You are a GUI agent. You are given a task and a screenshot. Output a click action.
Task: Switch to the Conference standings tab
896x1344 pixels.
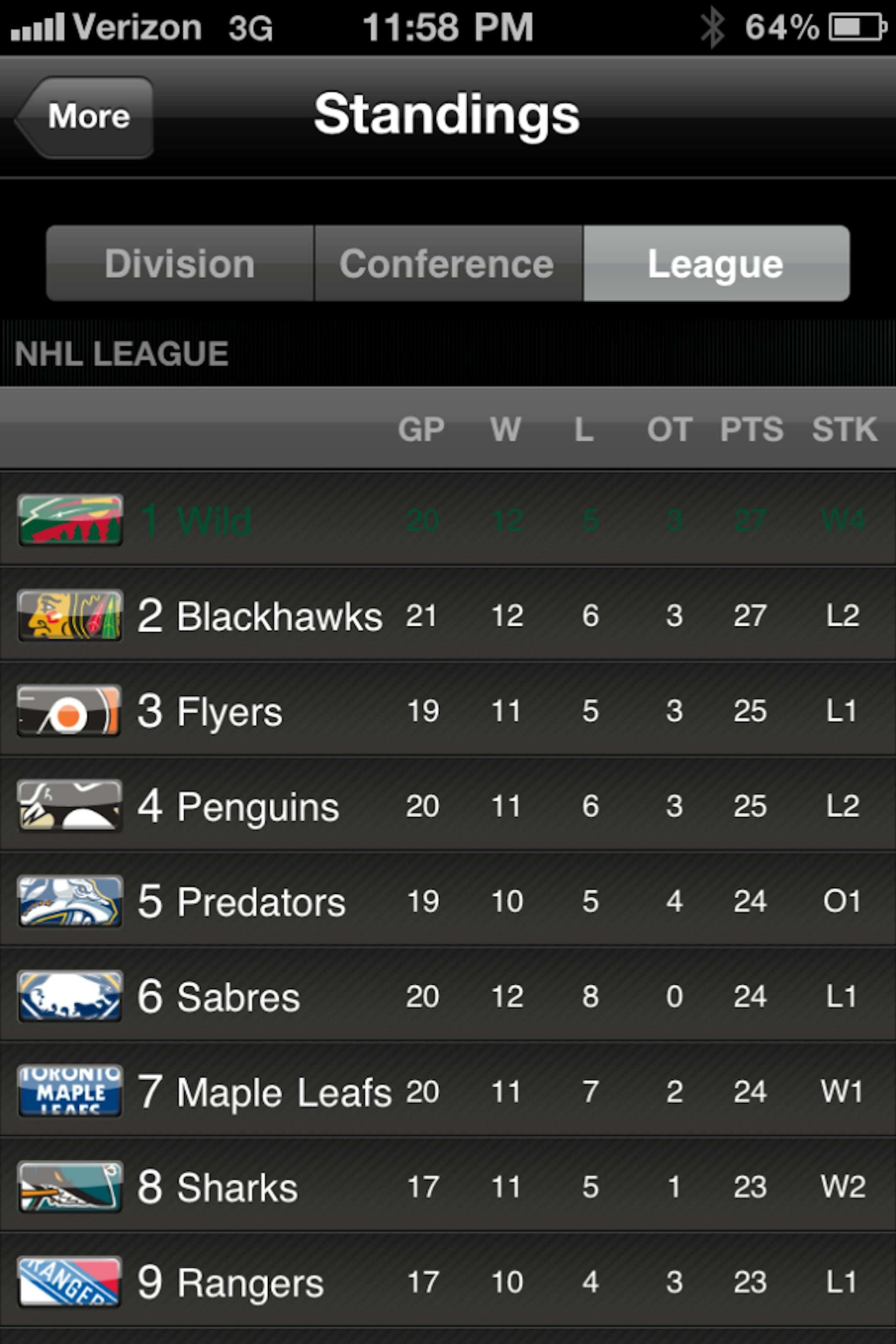coord(448,263)
